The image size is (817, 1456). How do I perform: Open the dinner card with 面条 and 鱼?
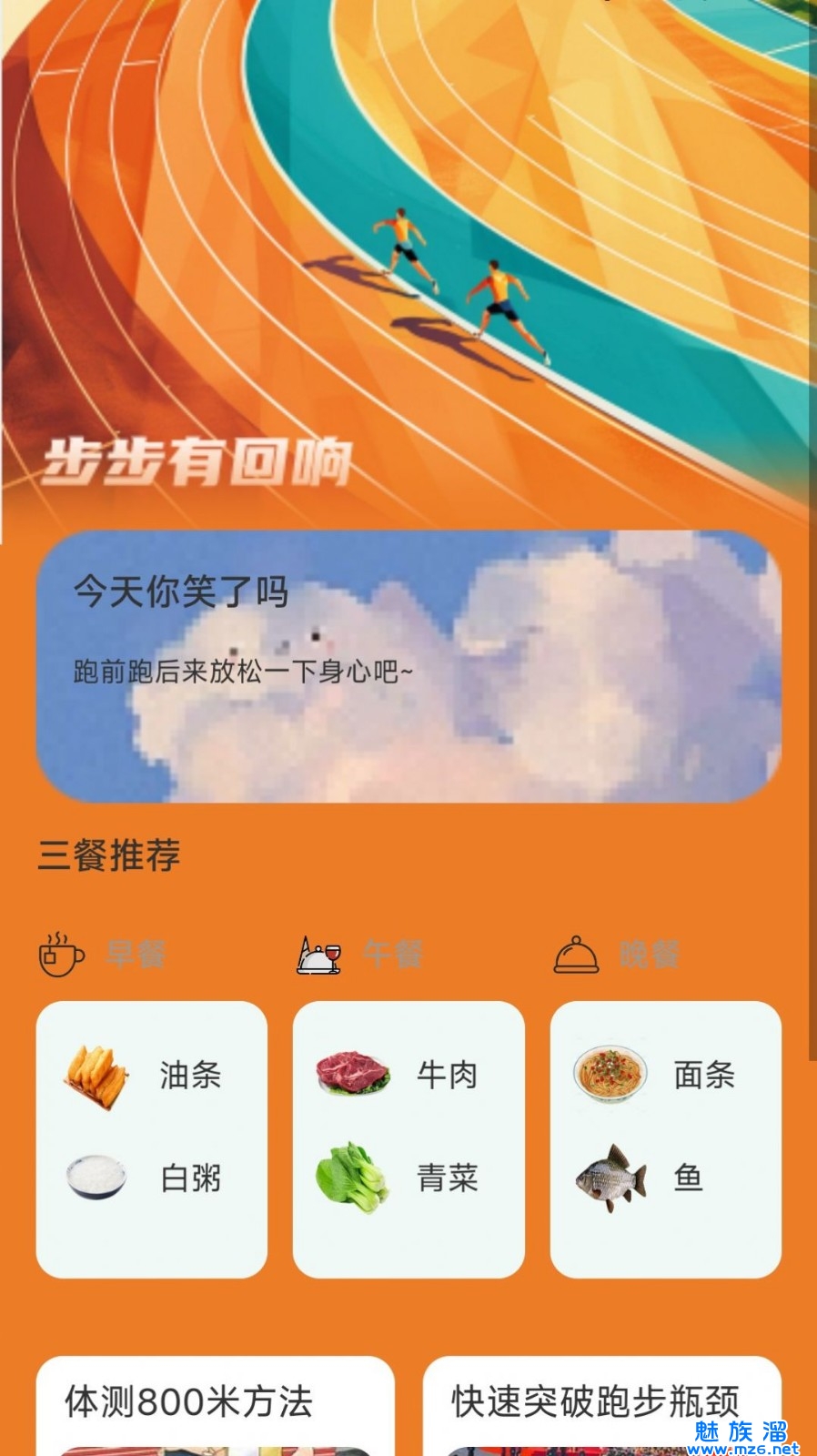[665, 1138]
